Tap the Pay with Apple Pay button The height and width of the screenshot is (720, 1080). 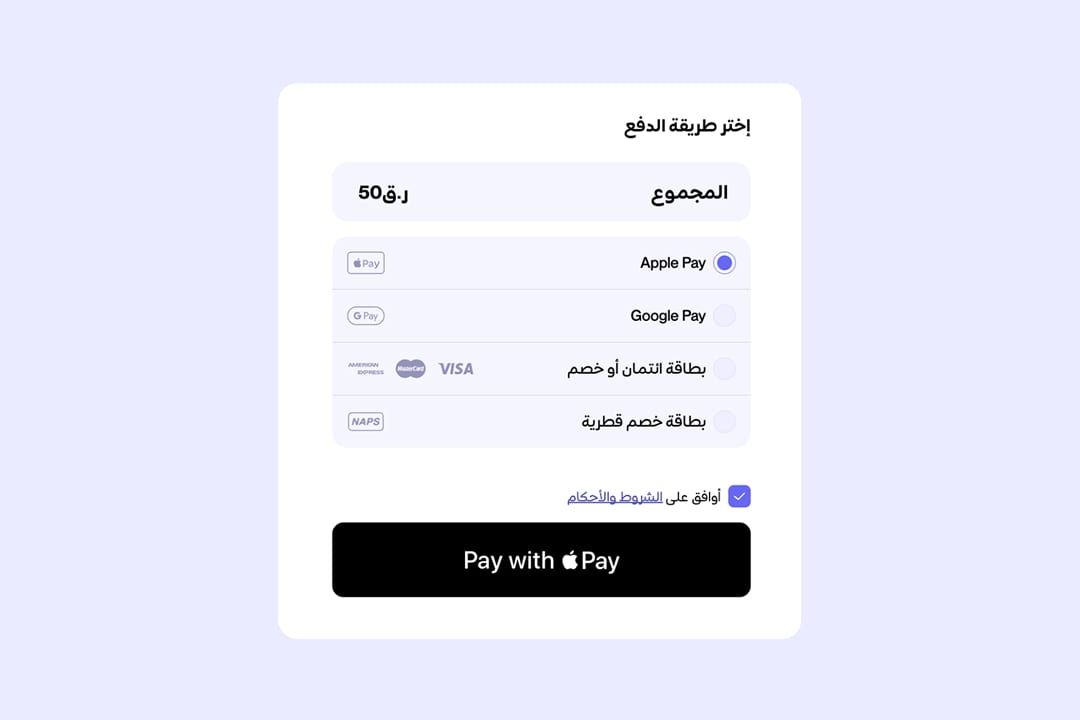click(541, 560)
